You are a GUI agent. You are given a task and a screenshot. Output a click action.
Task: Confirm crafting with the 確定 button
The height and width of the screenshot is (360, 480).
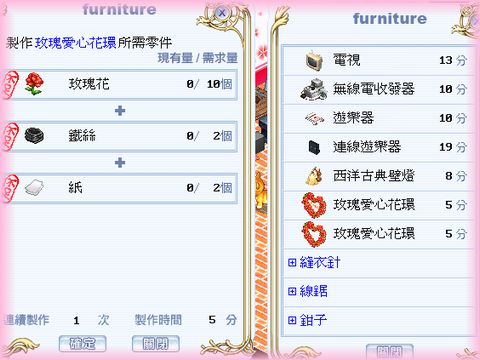(82, 343)
